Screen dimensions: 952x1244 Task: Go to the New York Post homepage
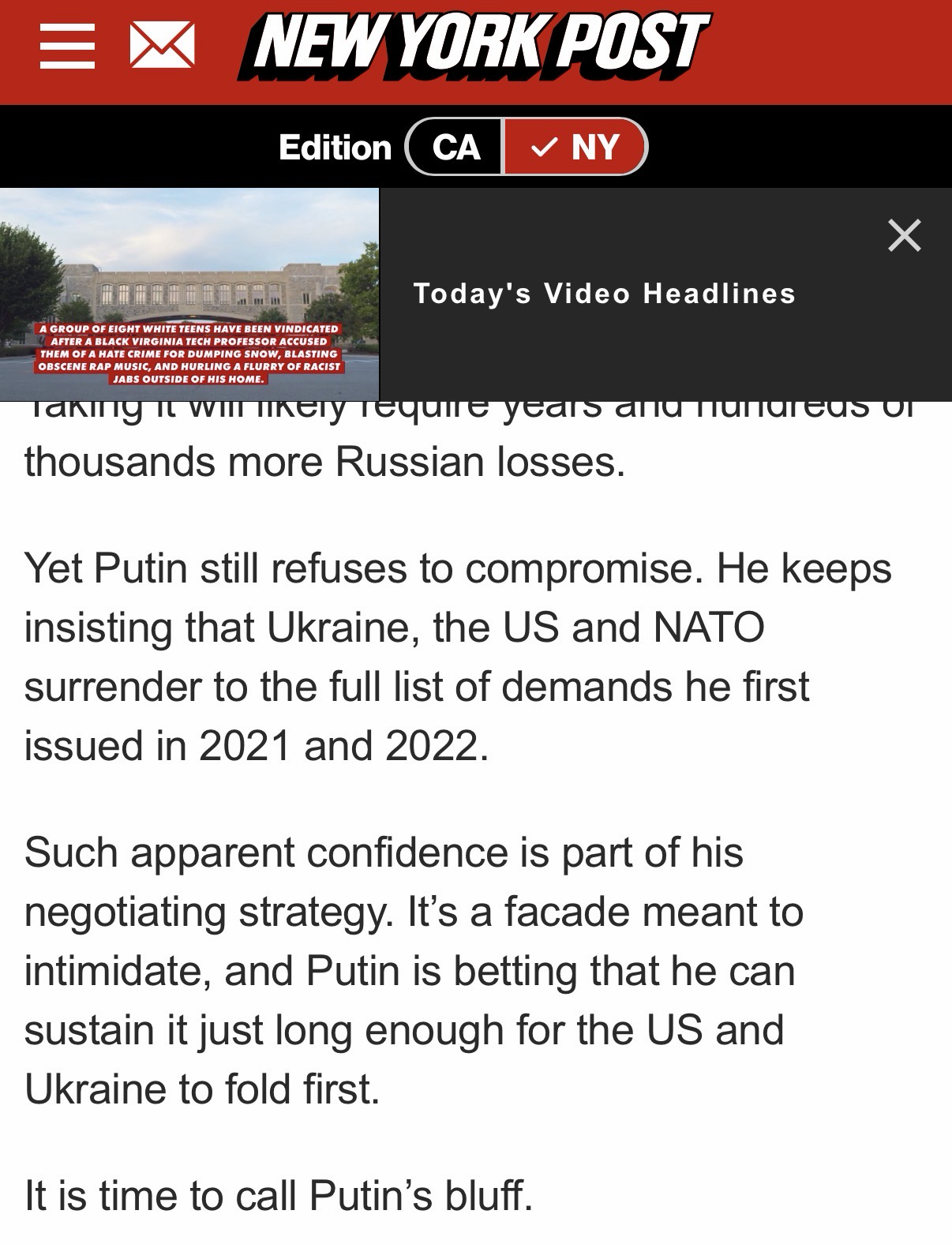[474, 47]
